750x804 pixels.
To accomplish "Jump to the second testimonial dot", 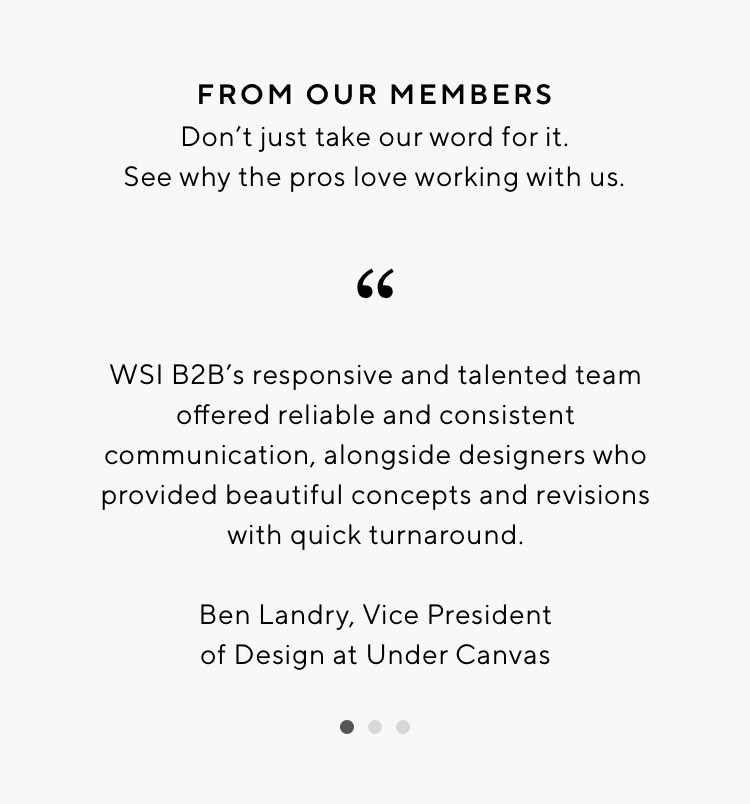I will pyautogui.click(x=375, y=727).
